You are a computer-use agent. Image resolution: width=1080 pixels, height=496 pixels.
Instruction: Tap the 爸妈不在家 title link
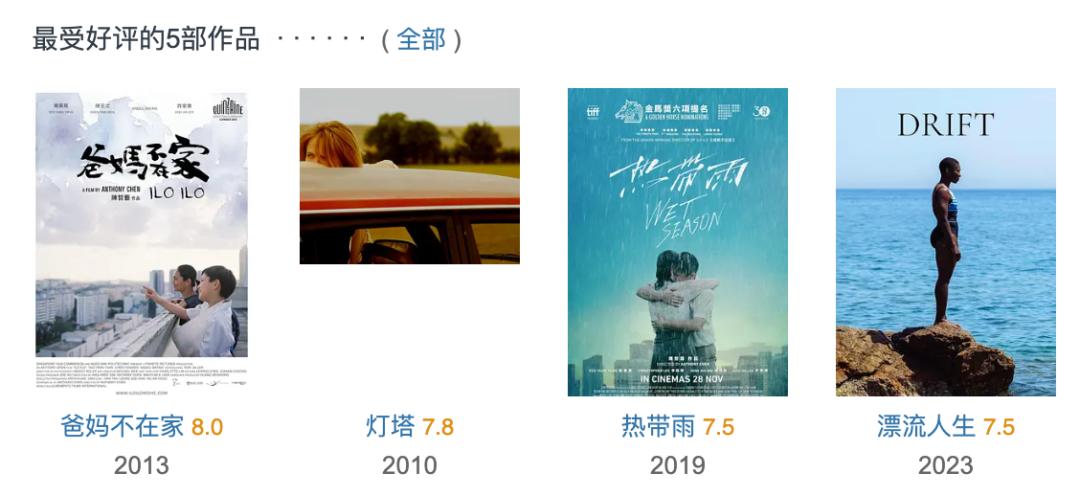[122, 427]
